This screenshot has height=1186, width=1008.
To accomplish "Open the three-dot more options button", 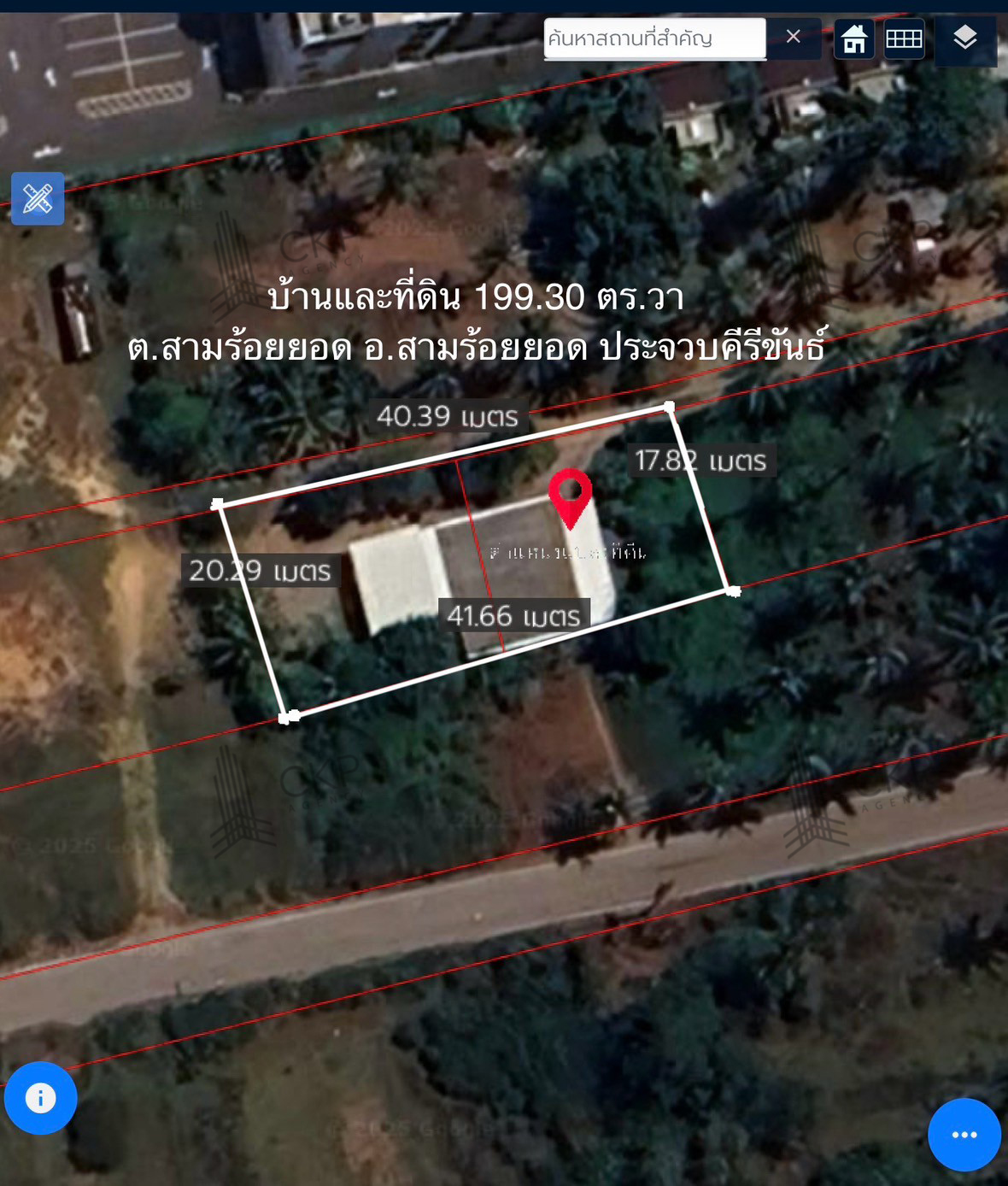I will pyautogui.click(x=964, y=1135).
